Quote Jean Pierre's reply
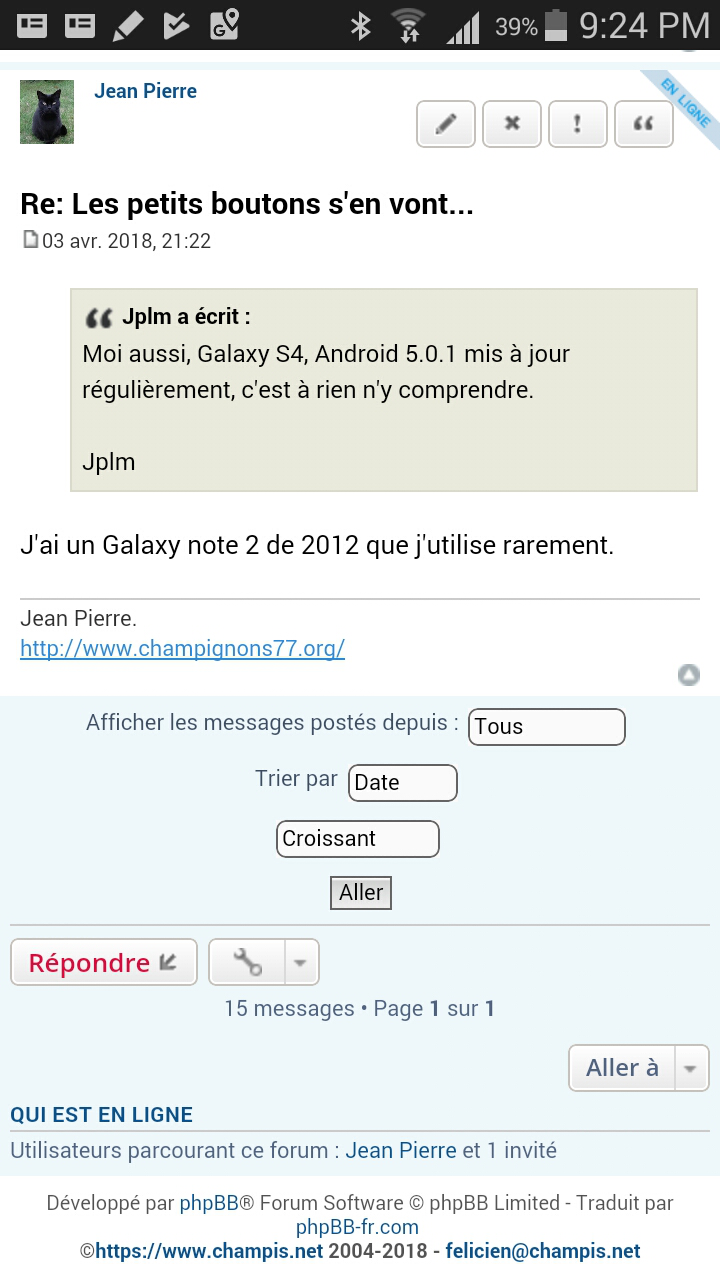Viewport: 720px width, 1280px height. (643, 124)
